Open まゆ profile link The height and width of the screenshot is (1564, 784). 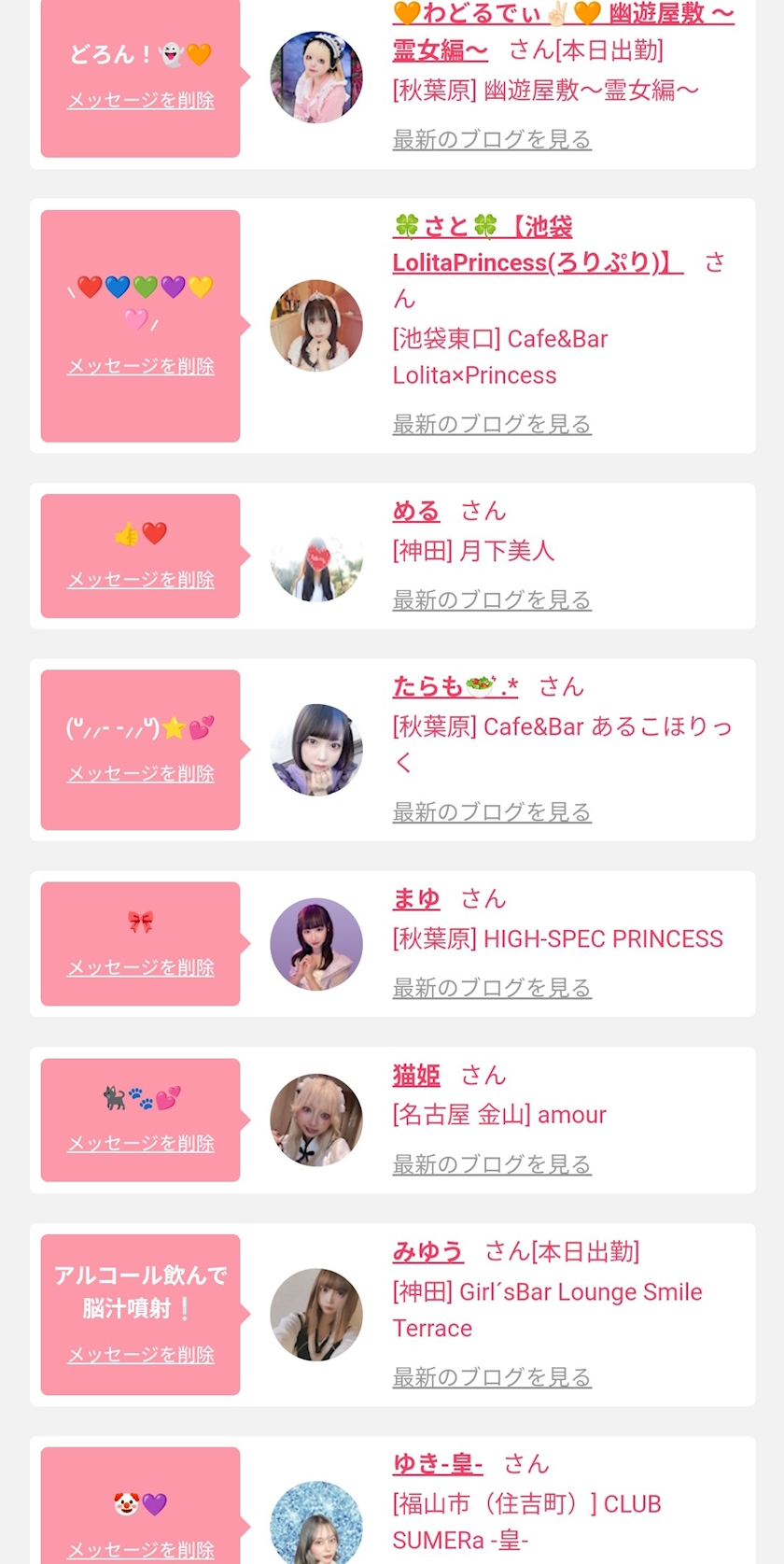[x=416, y=898]
